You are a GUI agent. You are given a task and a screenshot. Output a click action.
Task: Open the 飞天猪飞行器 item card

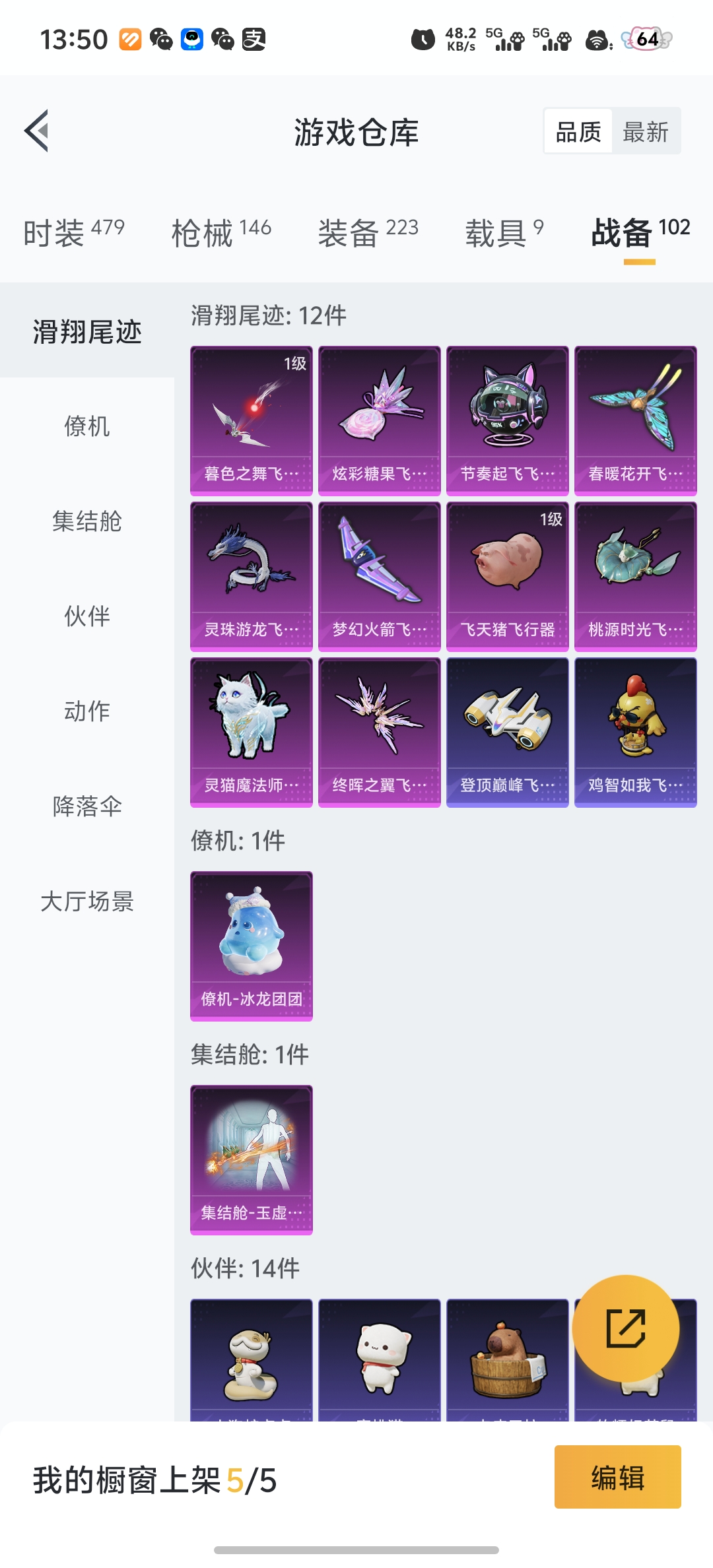pos(507,575)
